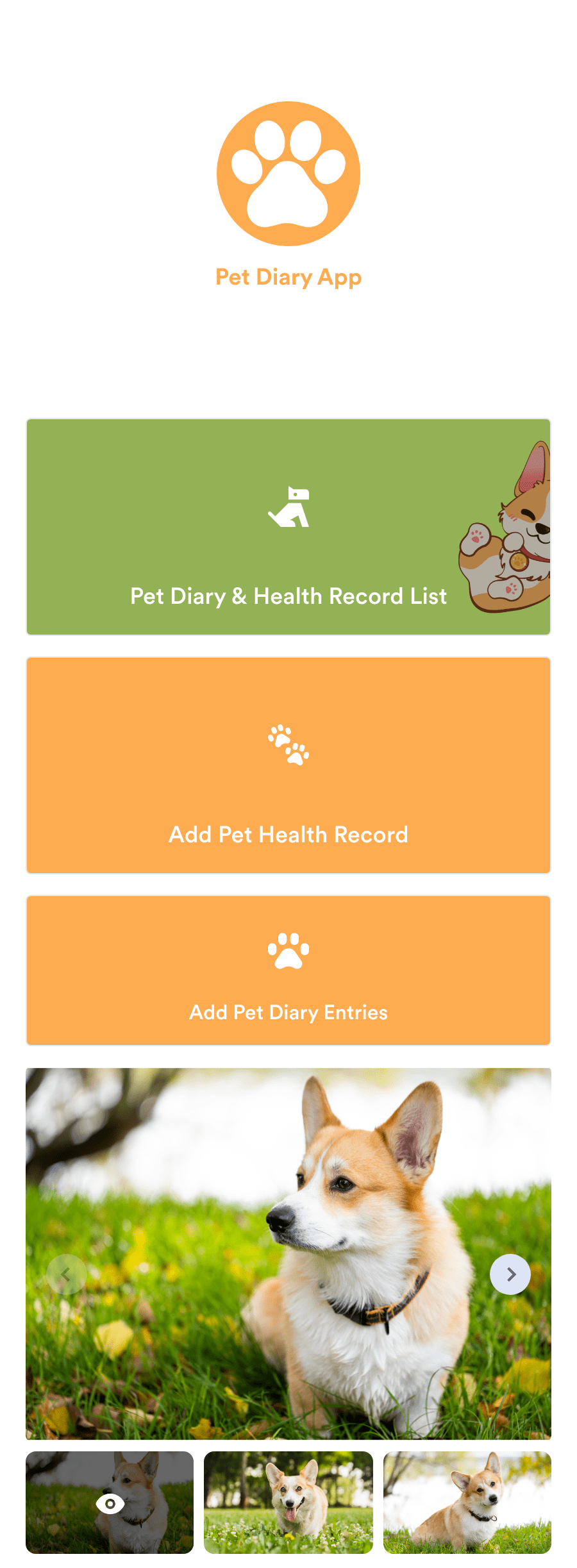Image resolution: width=577 pixels, height=1568 pixels.
Task: Show the previous carousel image with left chevron
Action: pyautogui.click(x=67, y=1274)
